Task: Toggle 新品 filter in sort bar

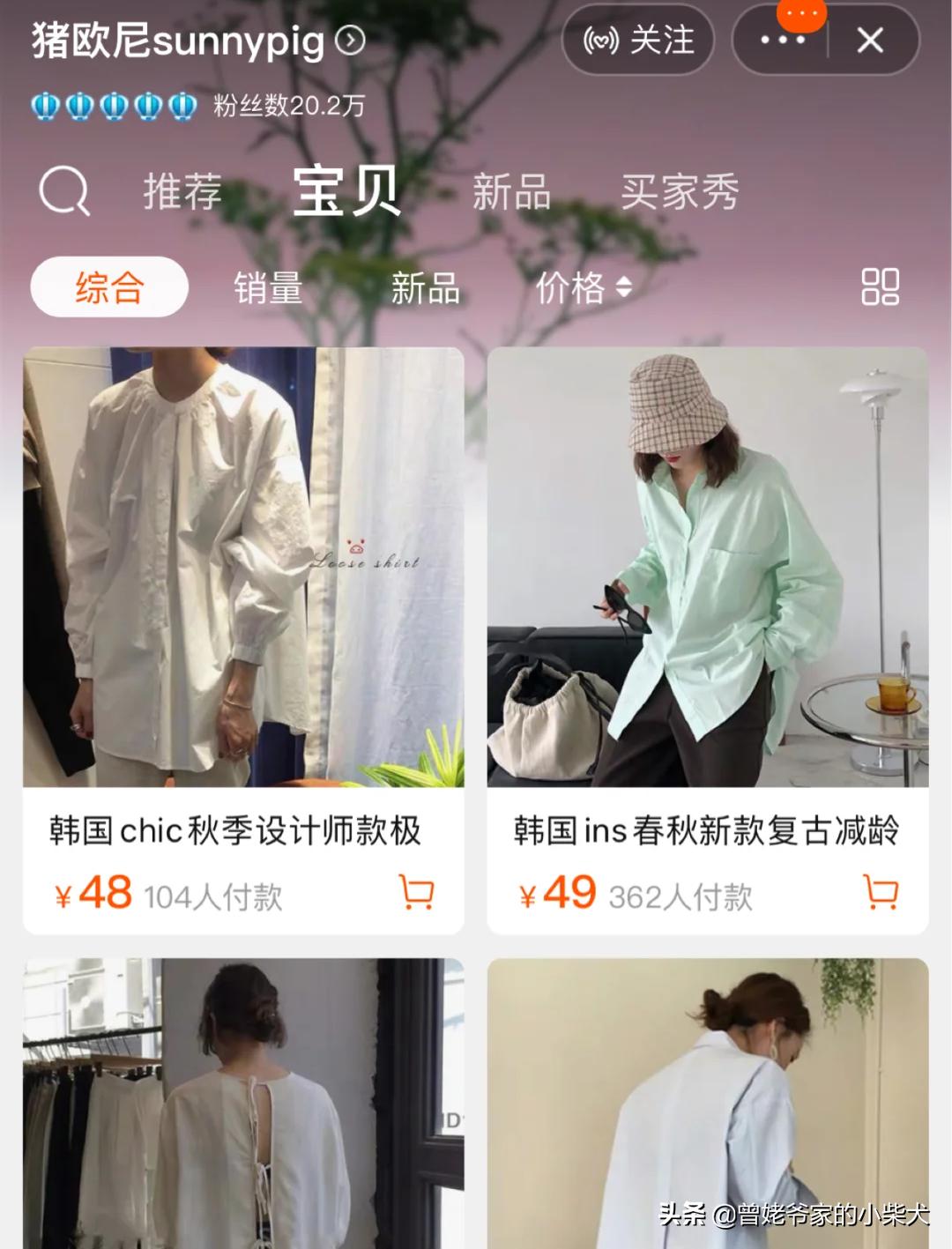Action: (425, 286)
